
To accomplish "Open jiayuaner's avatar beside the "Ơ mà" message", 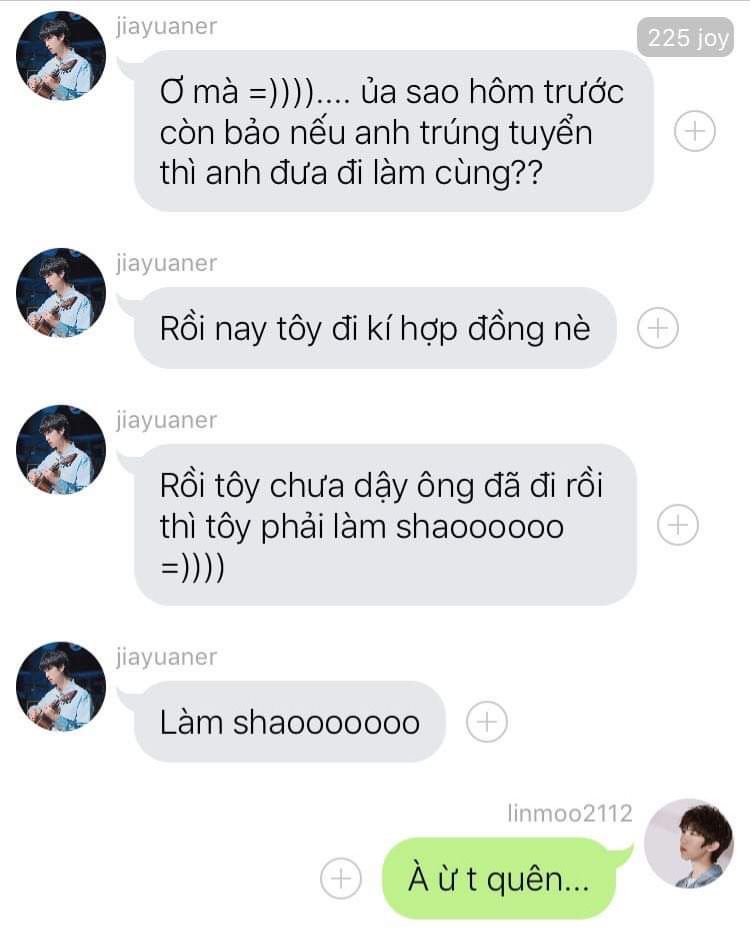I will click(61, 57).
